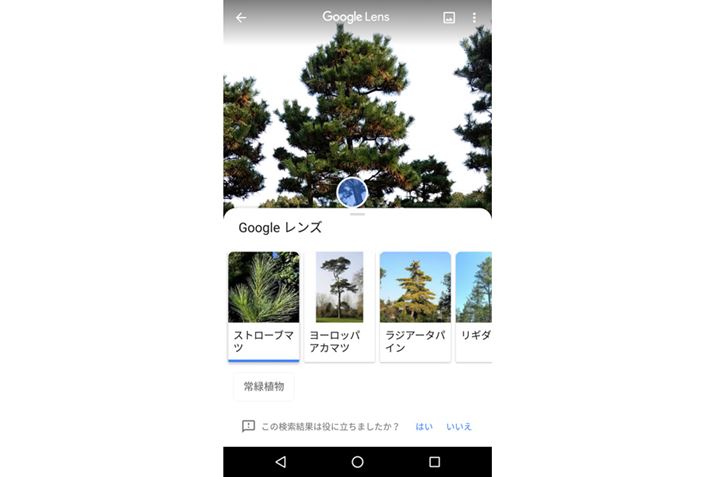
Task: Open the ストローブマツ result card
Action: pyautogui.click(x=263, y=305)
